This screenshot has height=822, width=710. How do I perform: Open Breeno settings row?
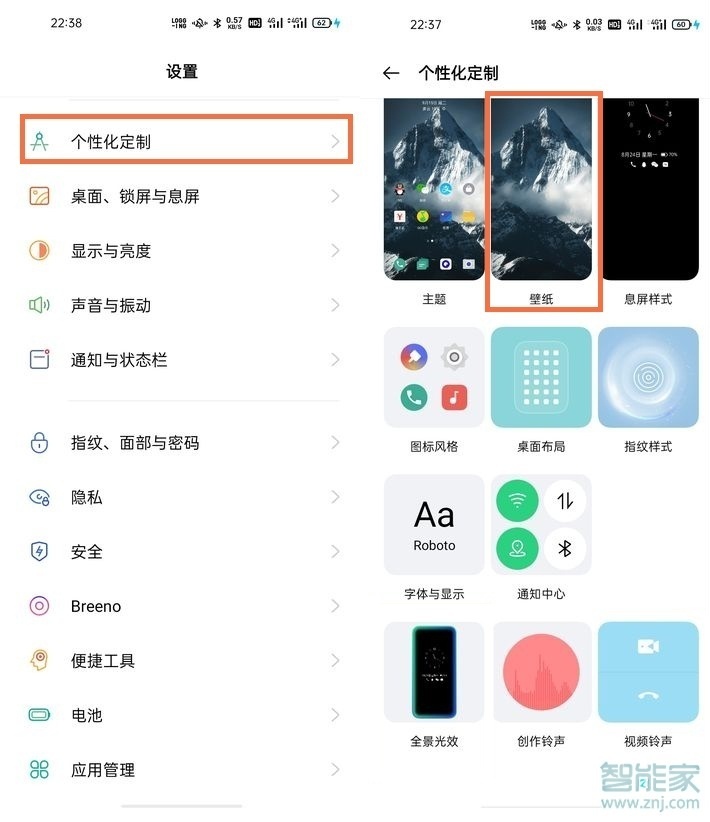[185, 606]
